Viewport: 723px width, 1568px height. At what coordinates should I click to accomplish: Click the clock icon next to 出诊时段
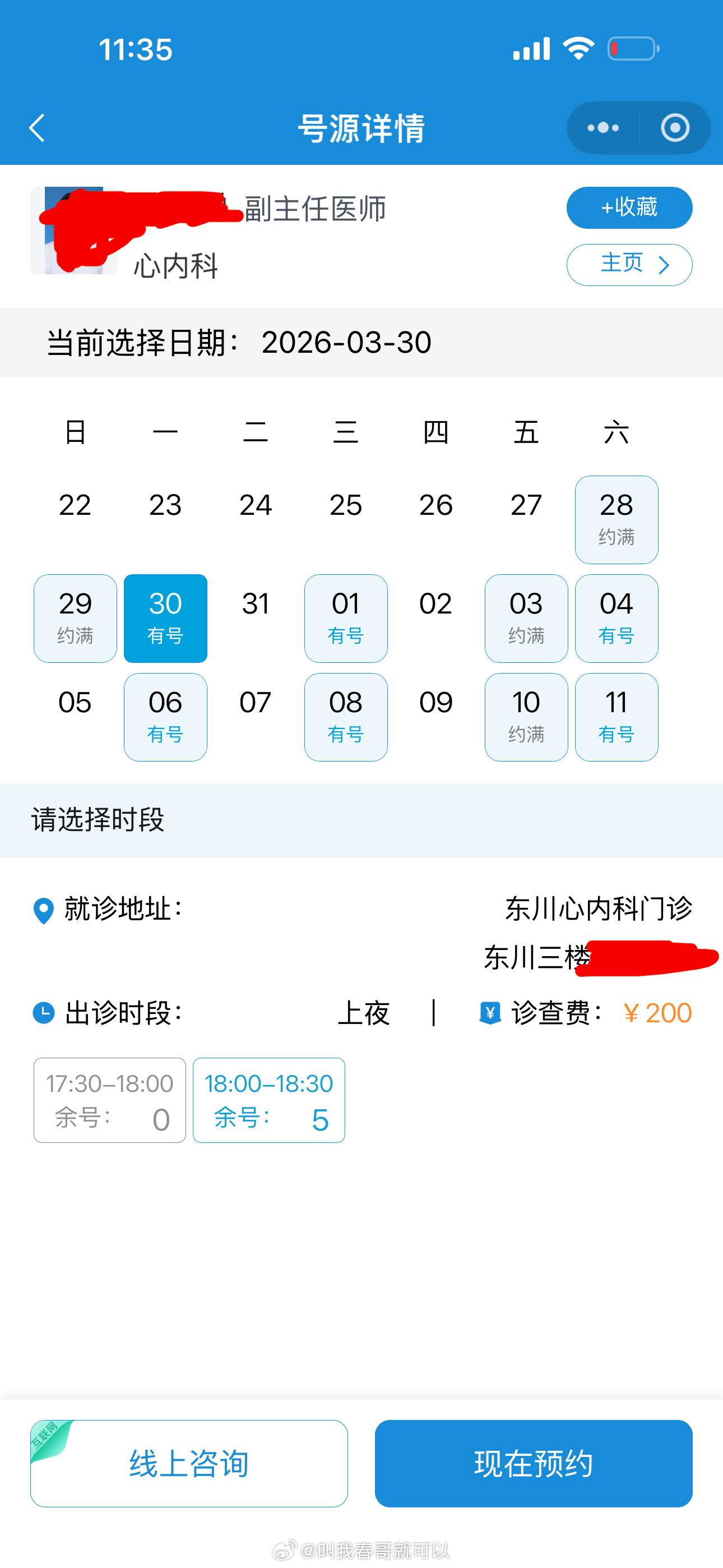point(43,1012)
